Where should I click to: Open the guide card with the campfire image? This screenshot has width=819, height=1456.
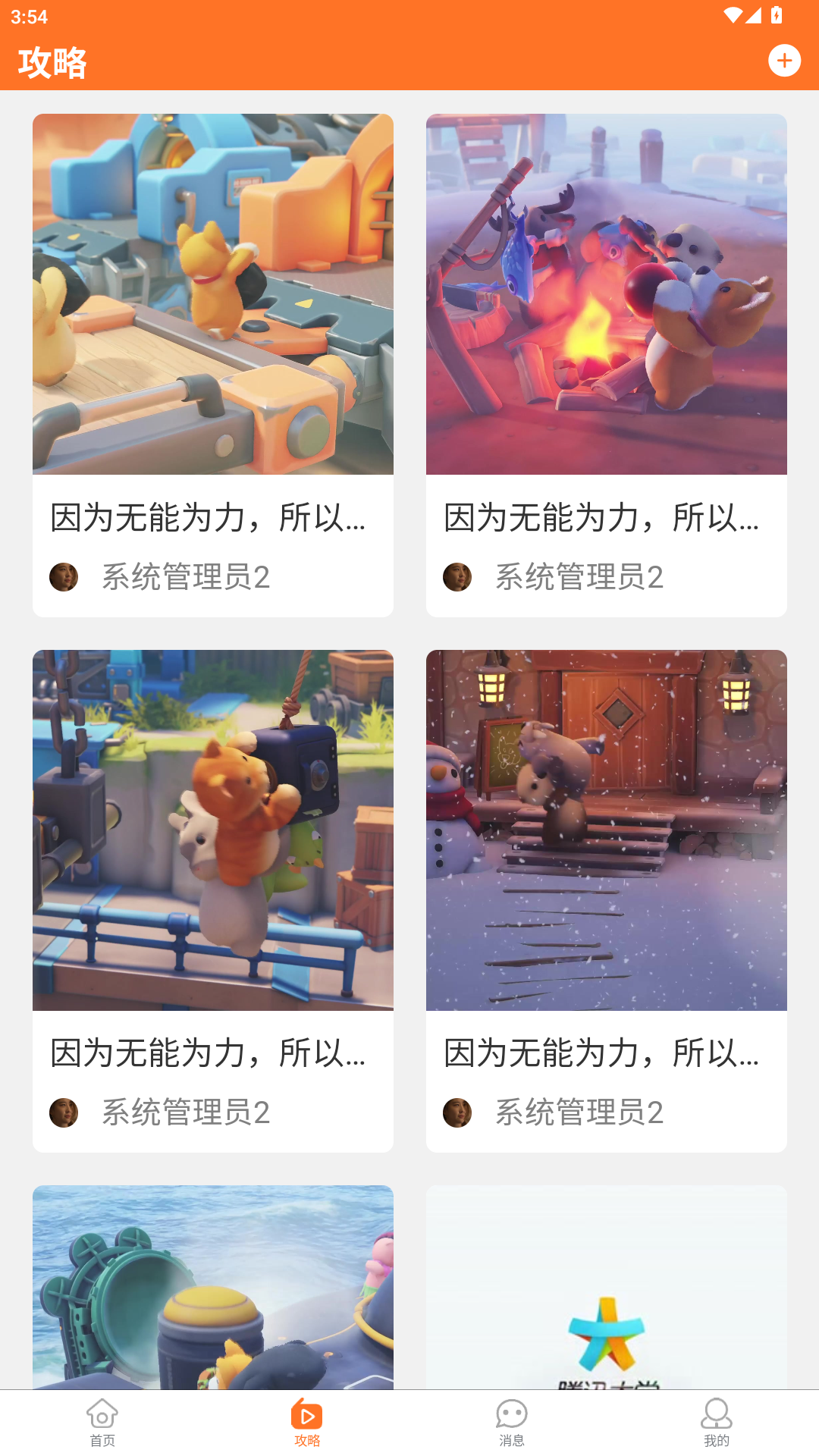point(606,364)
